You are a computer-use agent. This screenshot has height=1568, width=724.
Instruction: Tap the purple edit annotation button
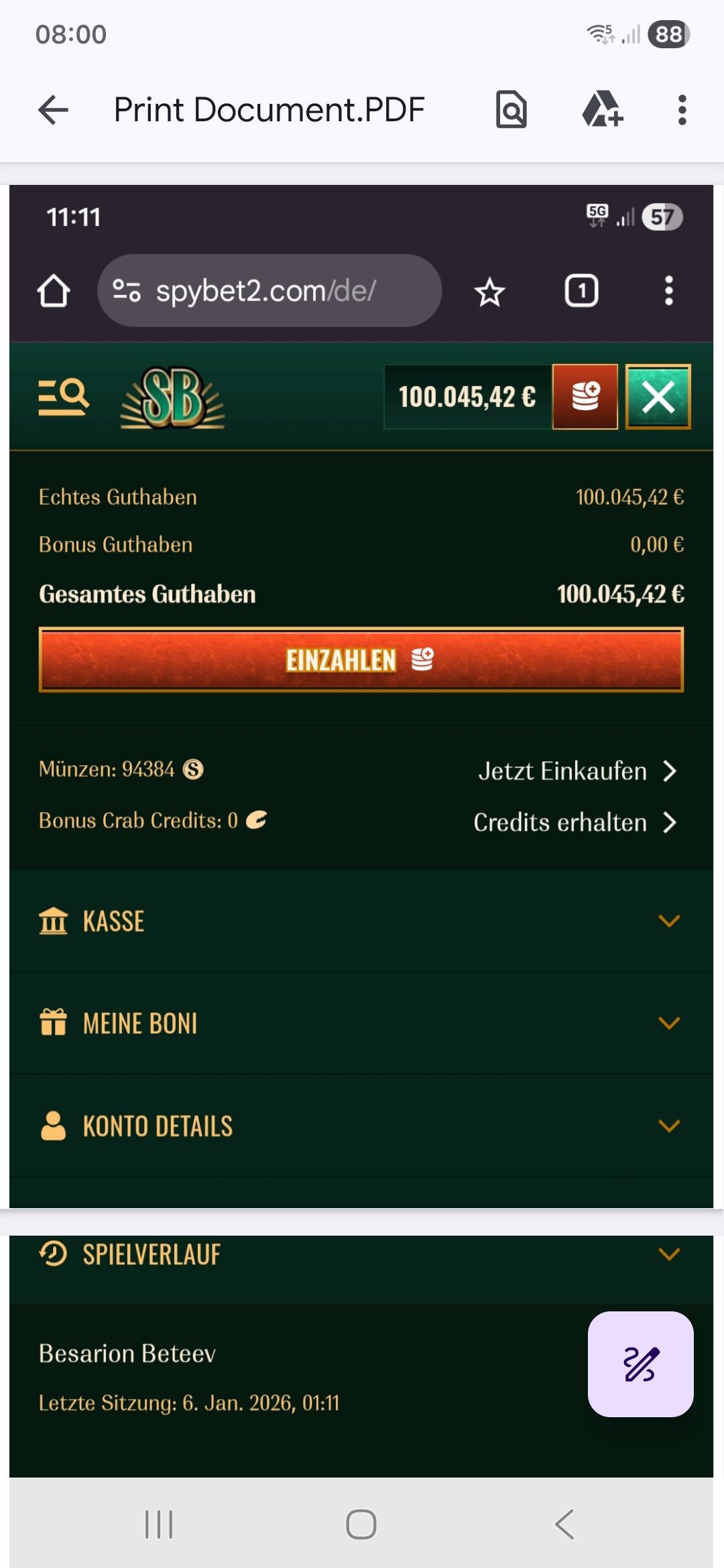coord(640,1364)
